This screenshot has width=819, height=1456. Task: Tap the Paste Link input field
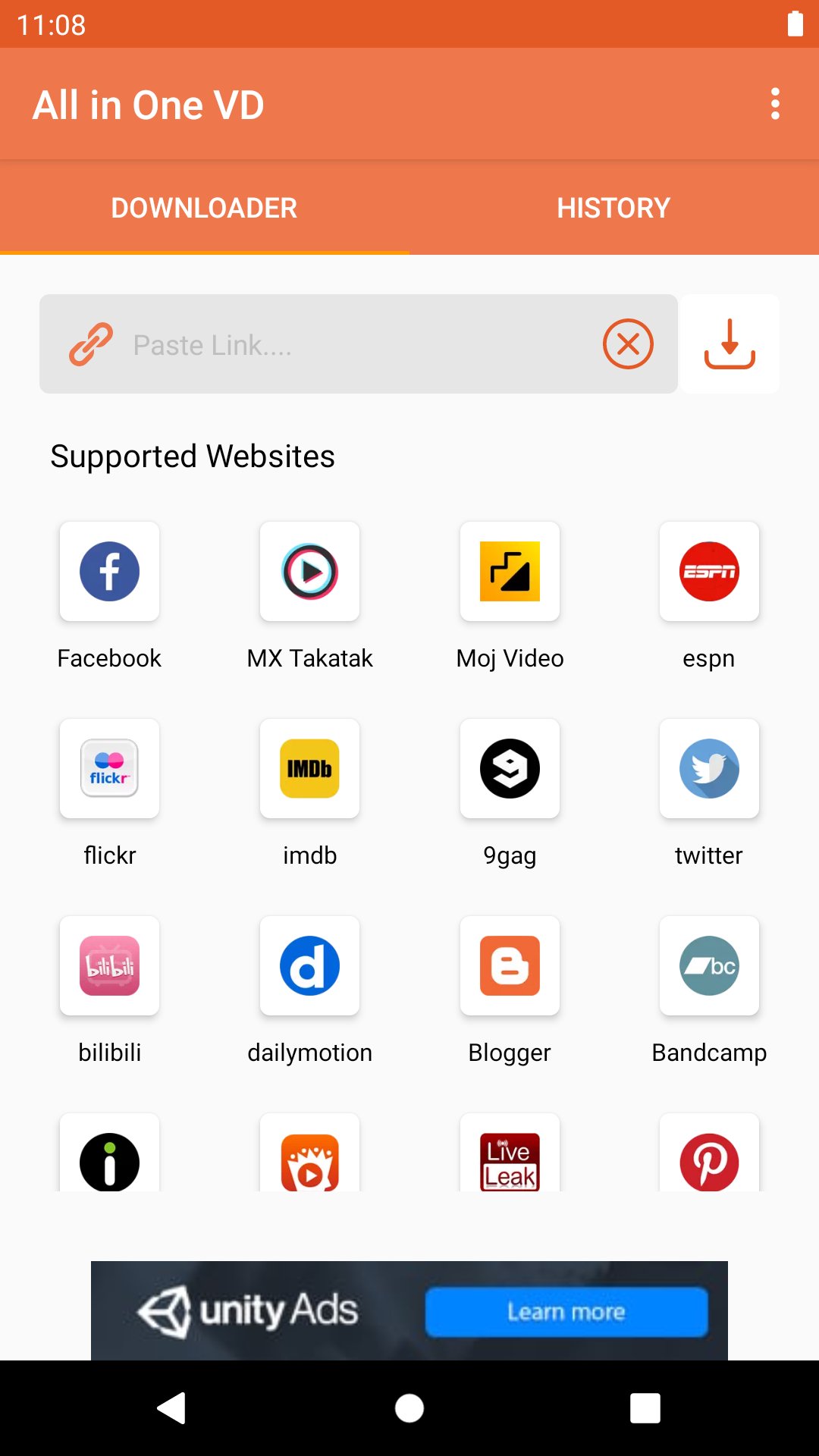click(x=341, y=344)
